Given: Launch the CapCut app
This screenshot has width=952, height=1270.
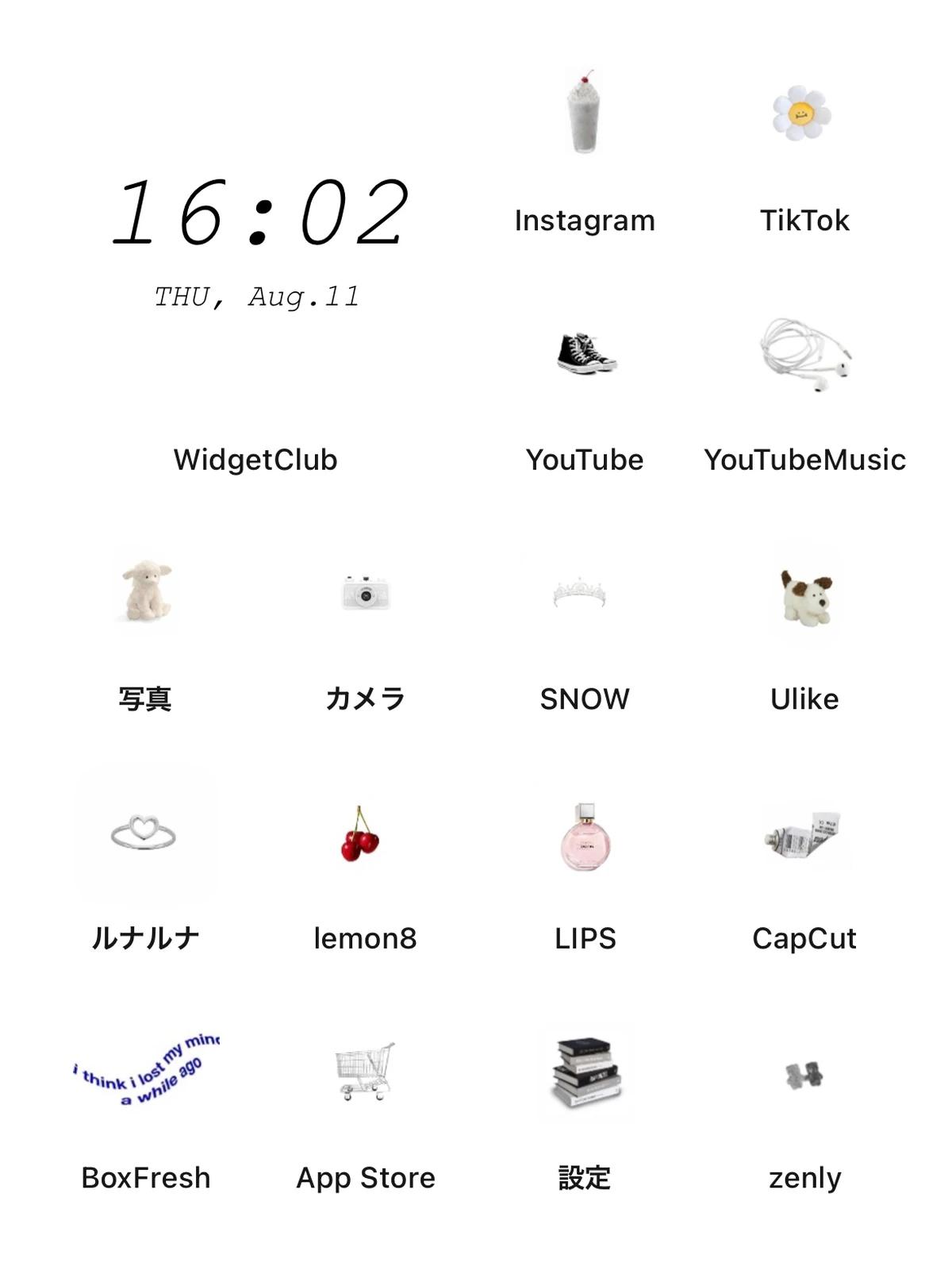Looking at the screenshot, I should point(804,835).
